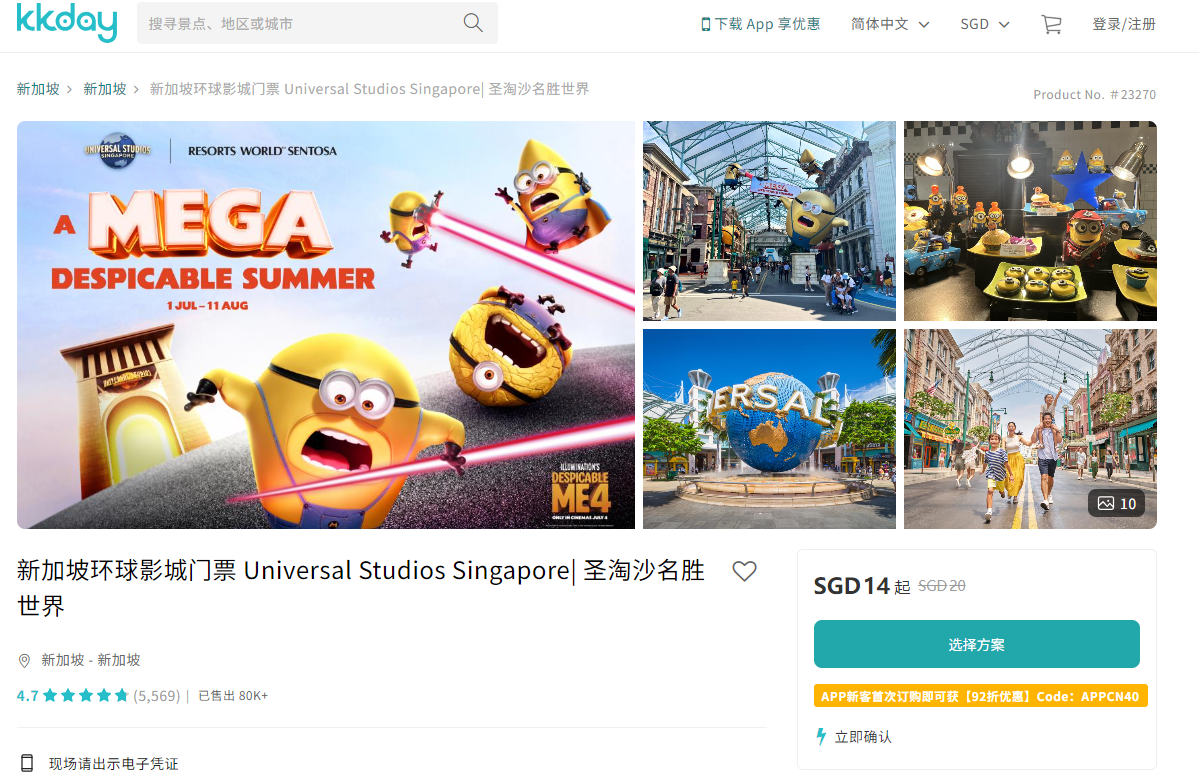
Task: Tap the magnifier search icon
Action: coord(473,23)
